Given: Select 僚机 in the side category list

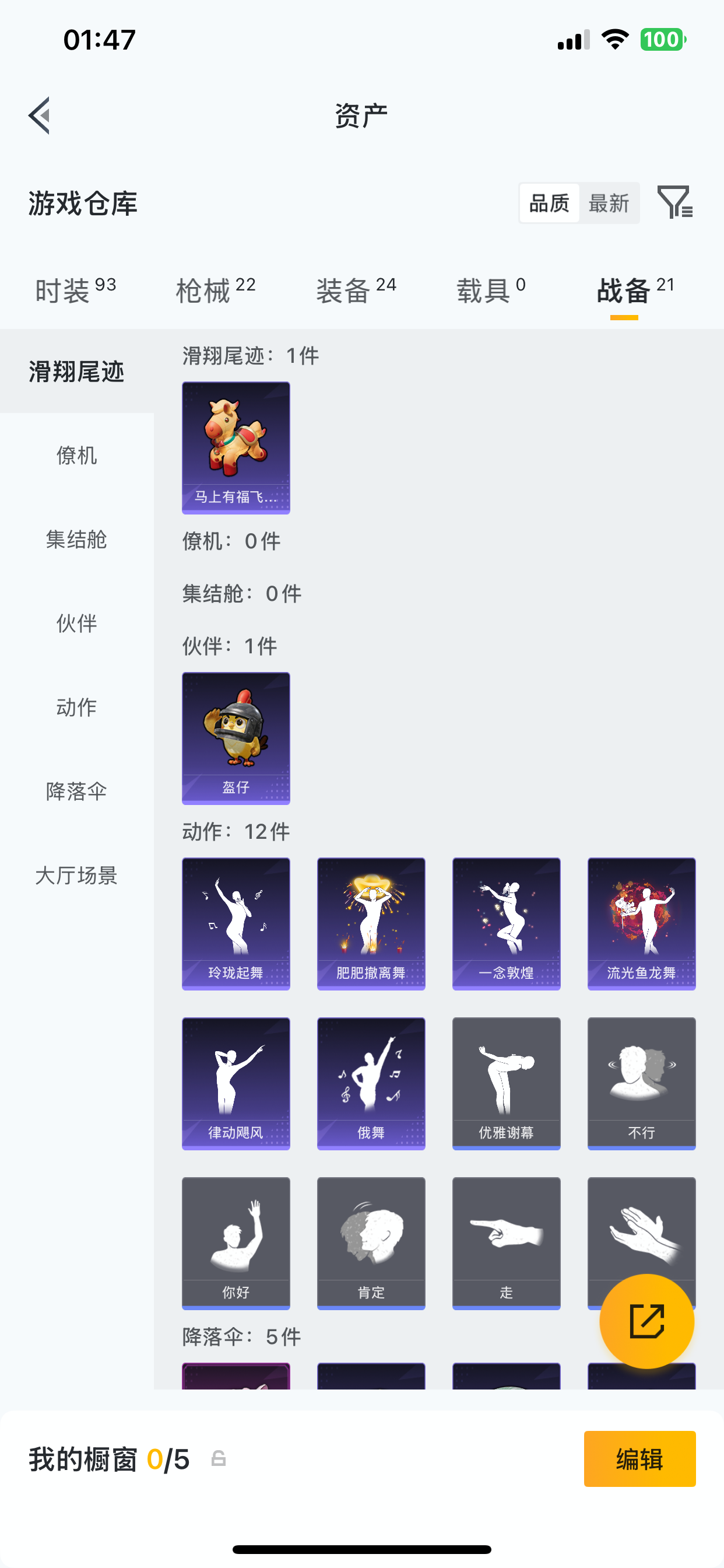Looking at the screenshot, I should (x=77, y=456).
